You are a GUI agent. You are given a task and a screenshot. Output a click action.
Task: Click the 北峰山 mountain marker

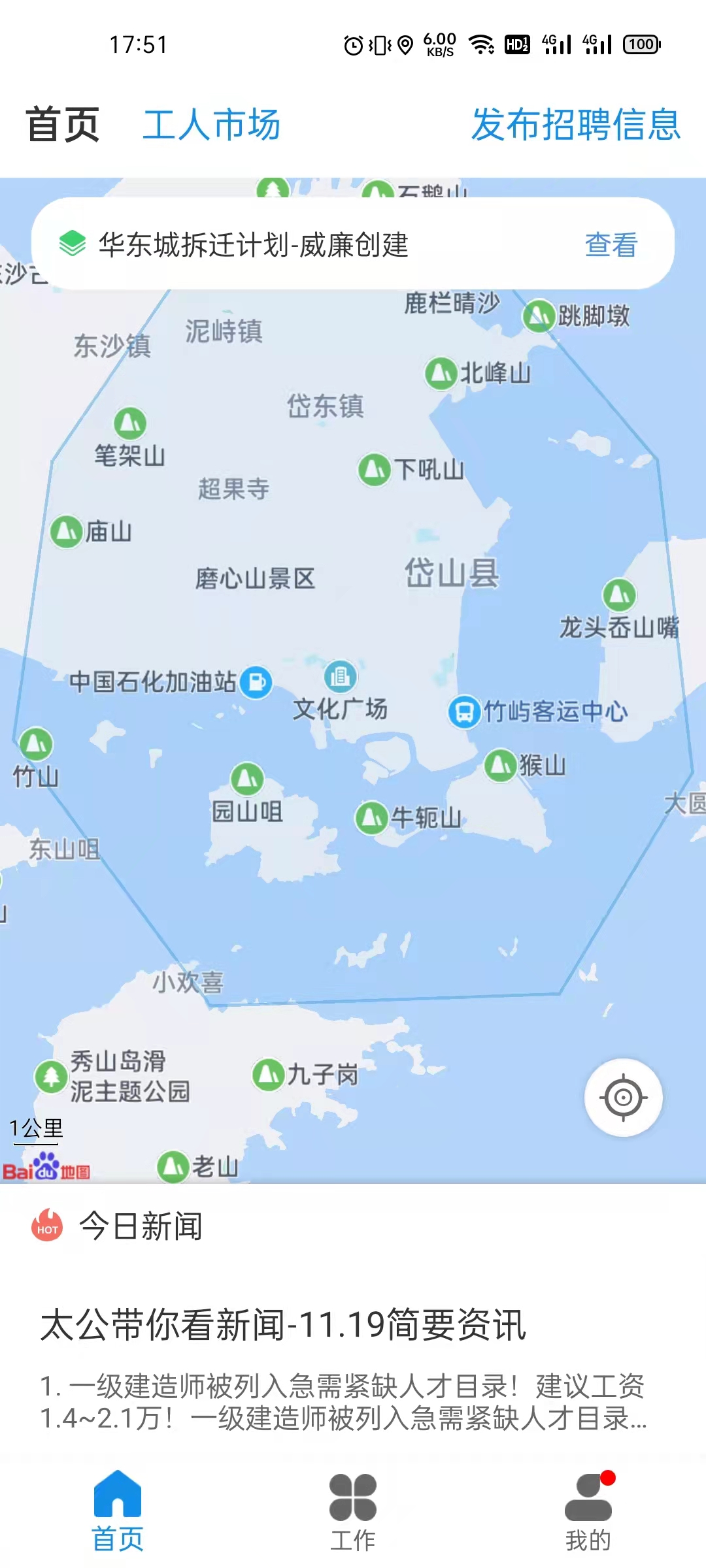pyautogui.click(x=441, y=371)
